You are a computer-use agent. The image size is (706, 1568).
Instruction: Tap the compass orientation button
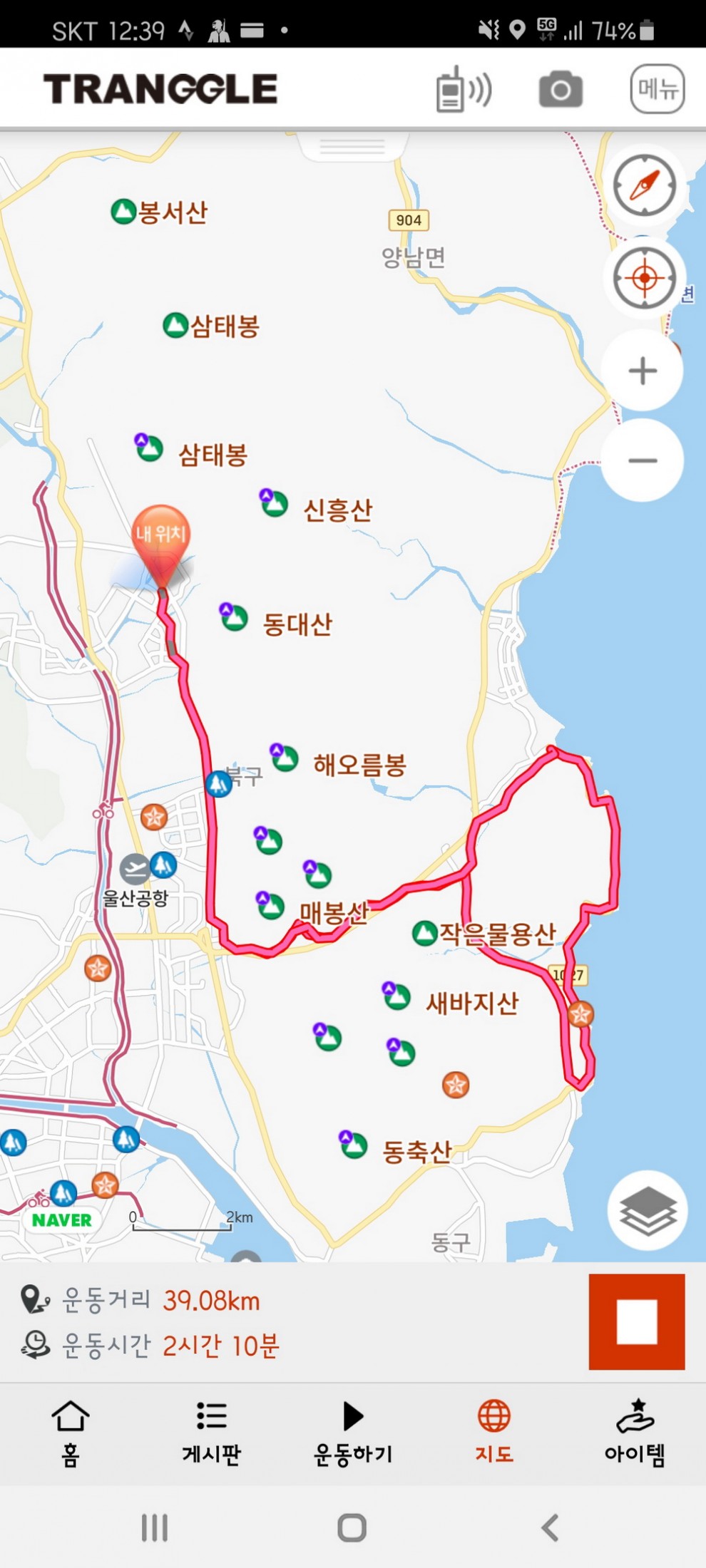pyautogui.click(x=644, y=186)
